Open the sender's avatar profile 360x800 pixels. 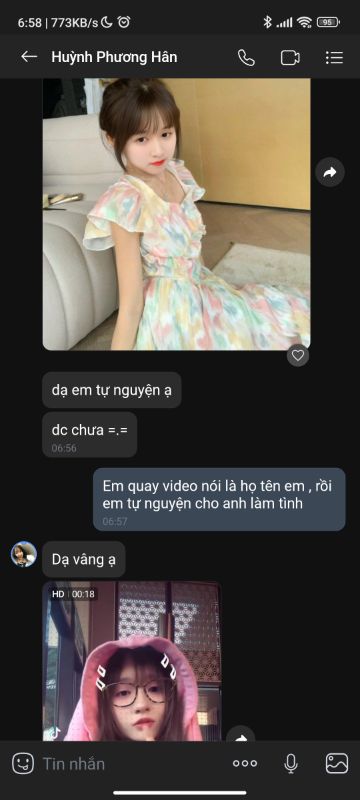click(23, 554)
